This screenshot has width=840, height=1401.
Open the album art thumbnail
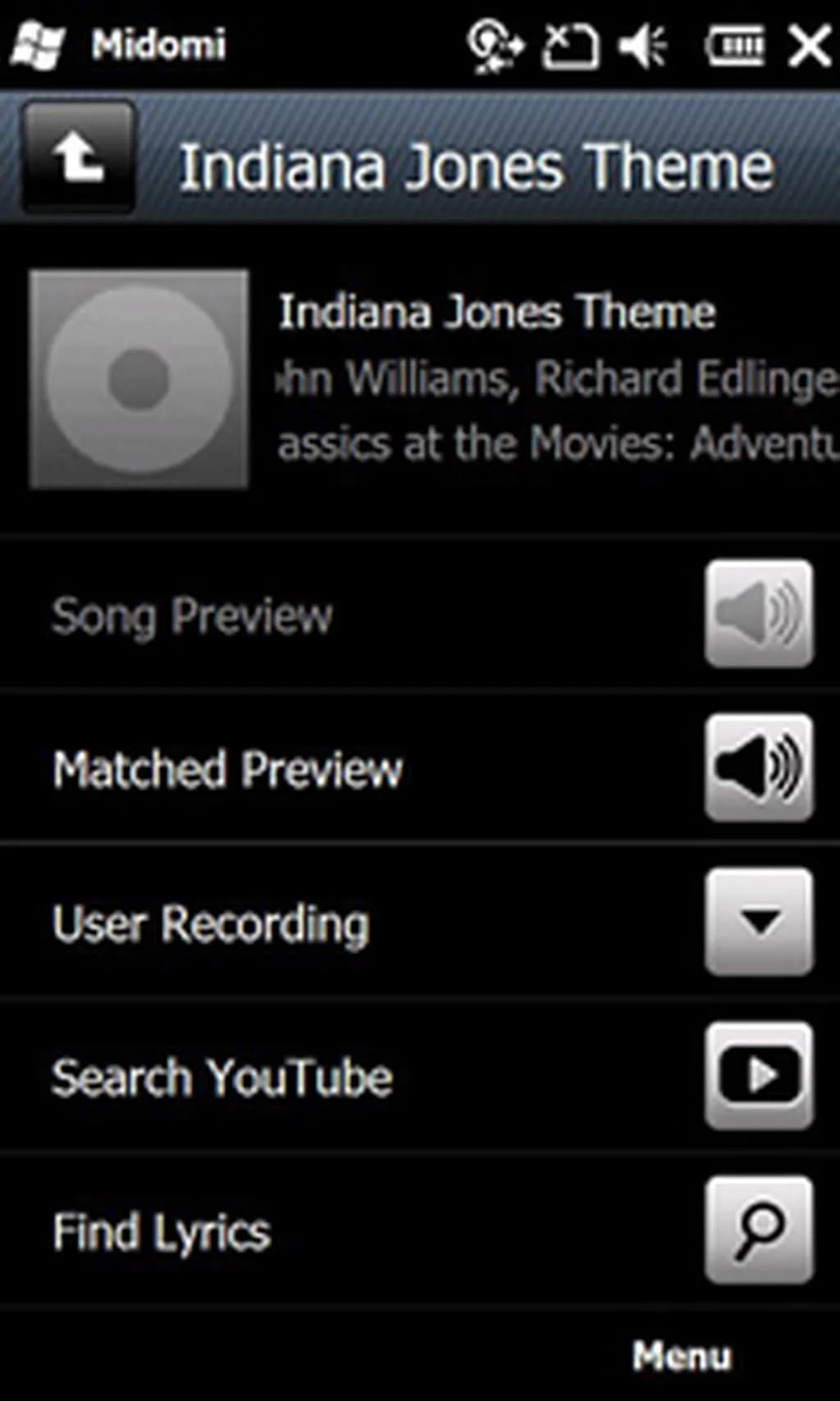pyautogui.click(x=139, y=379)
